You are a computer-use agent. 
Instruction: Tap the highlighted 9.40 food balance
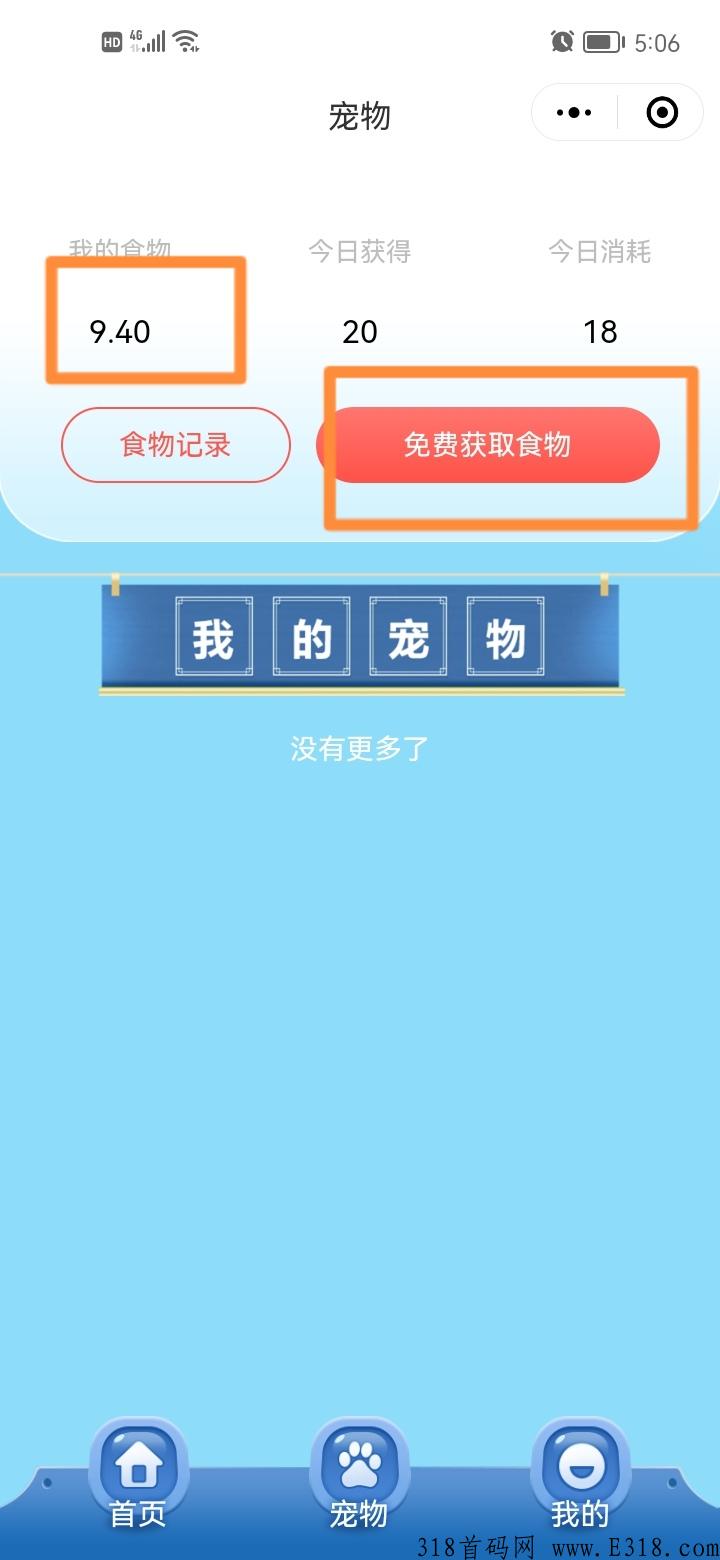120,332
